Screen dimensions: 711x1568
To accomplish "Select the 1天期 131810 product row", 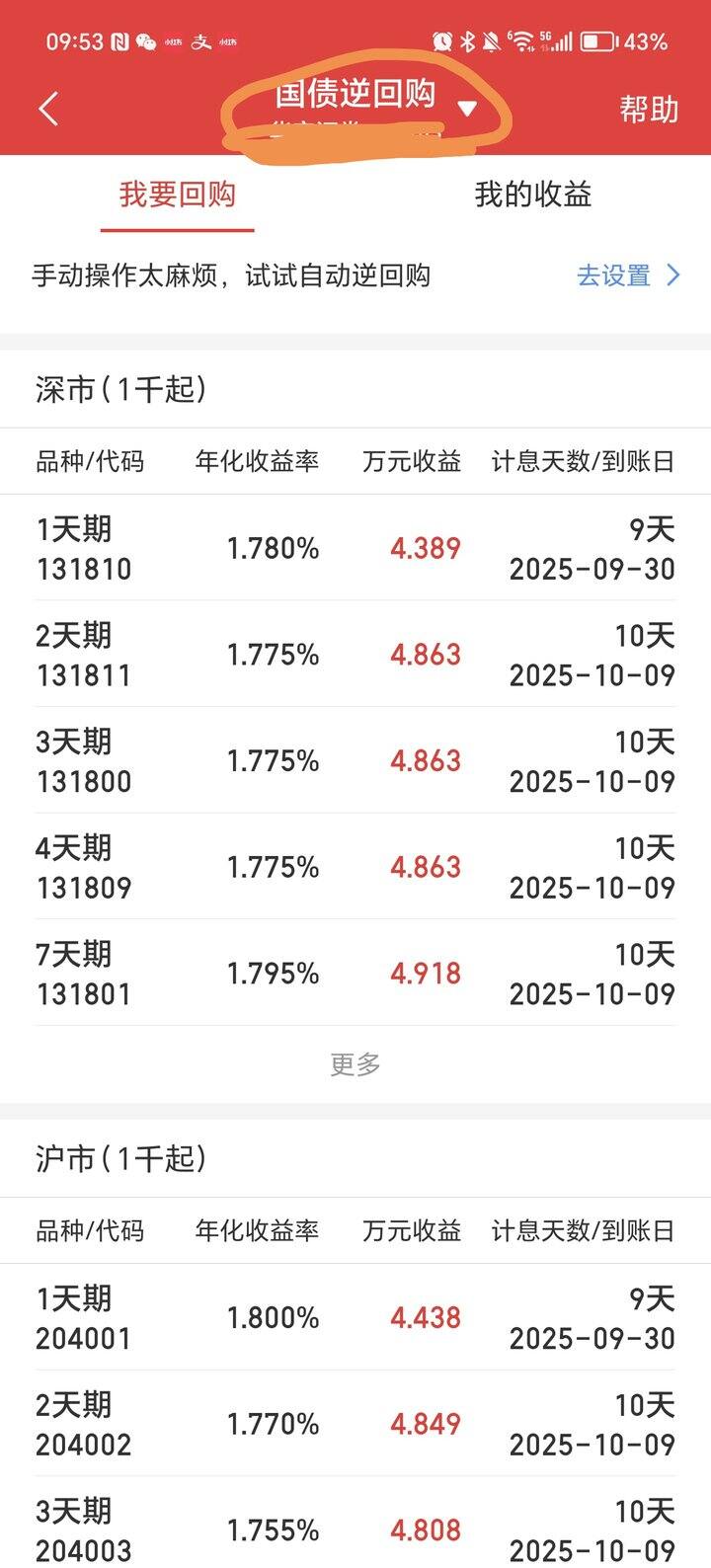I will click(355, 549).
